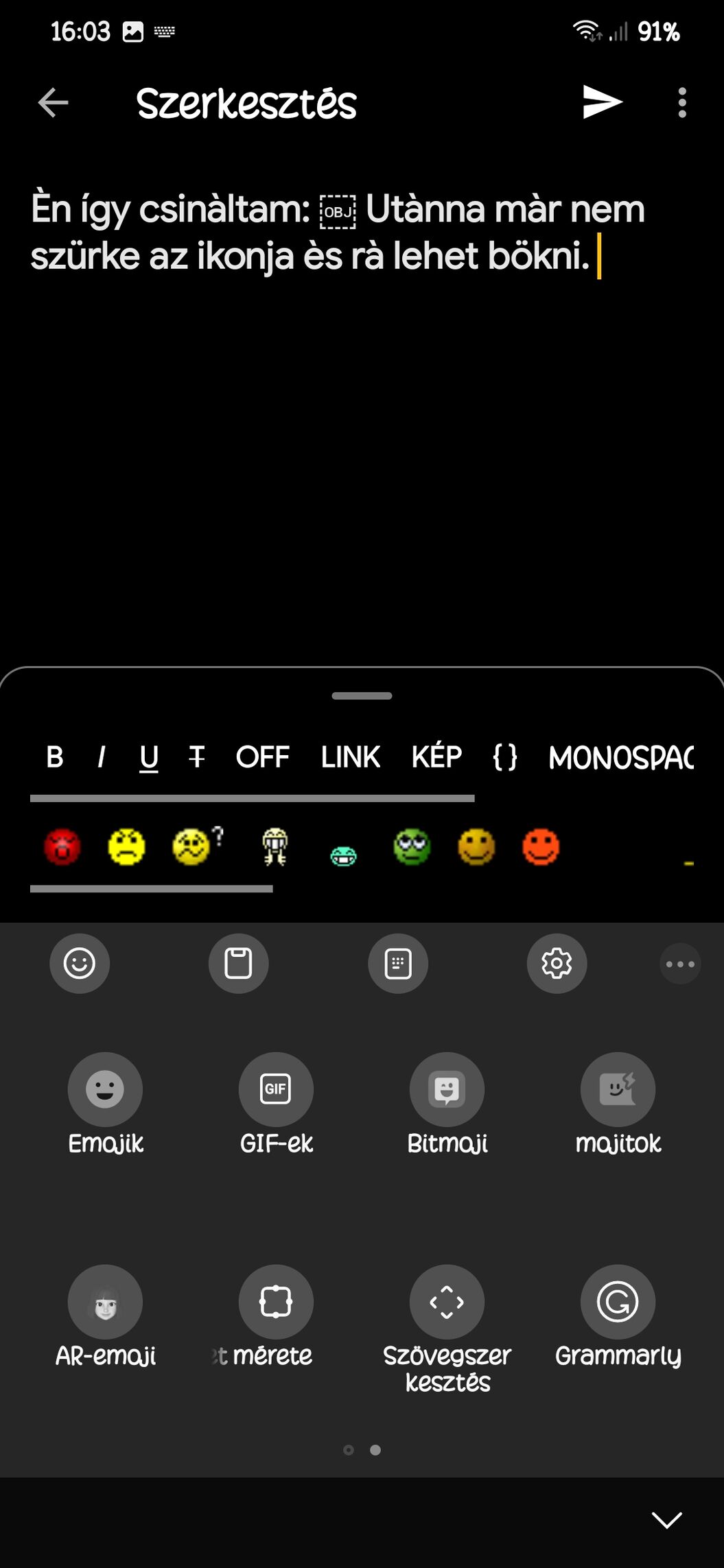Insert an image with KÉP
Image resolution: width=724 pixels, height=1568 pixels.
click(x=436, y=757)
